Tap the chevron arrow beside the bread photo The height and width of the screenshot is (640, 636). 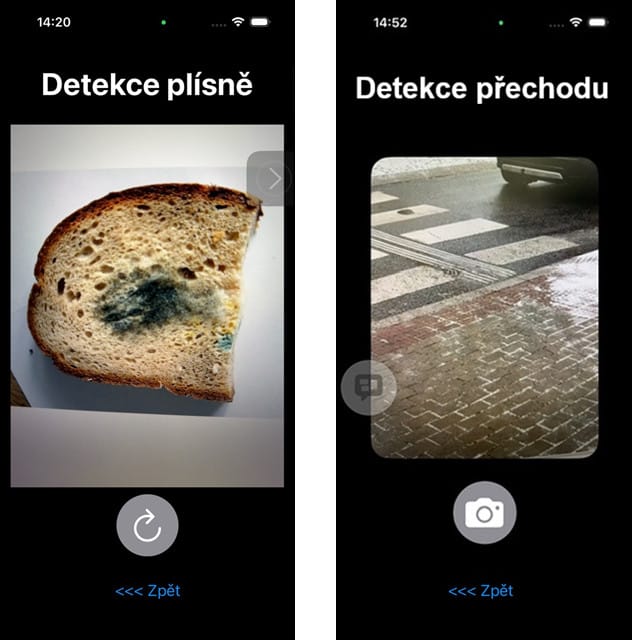pyautogui.click(x=271, y=178)
